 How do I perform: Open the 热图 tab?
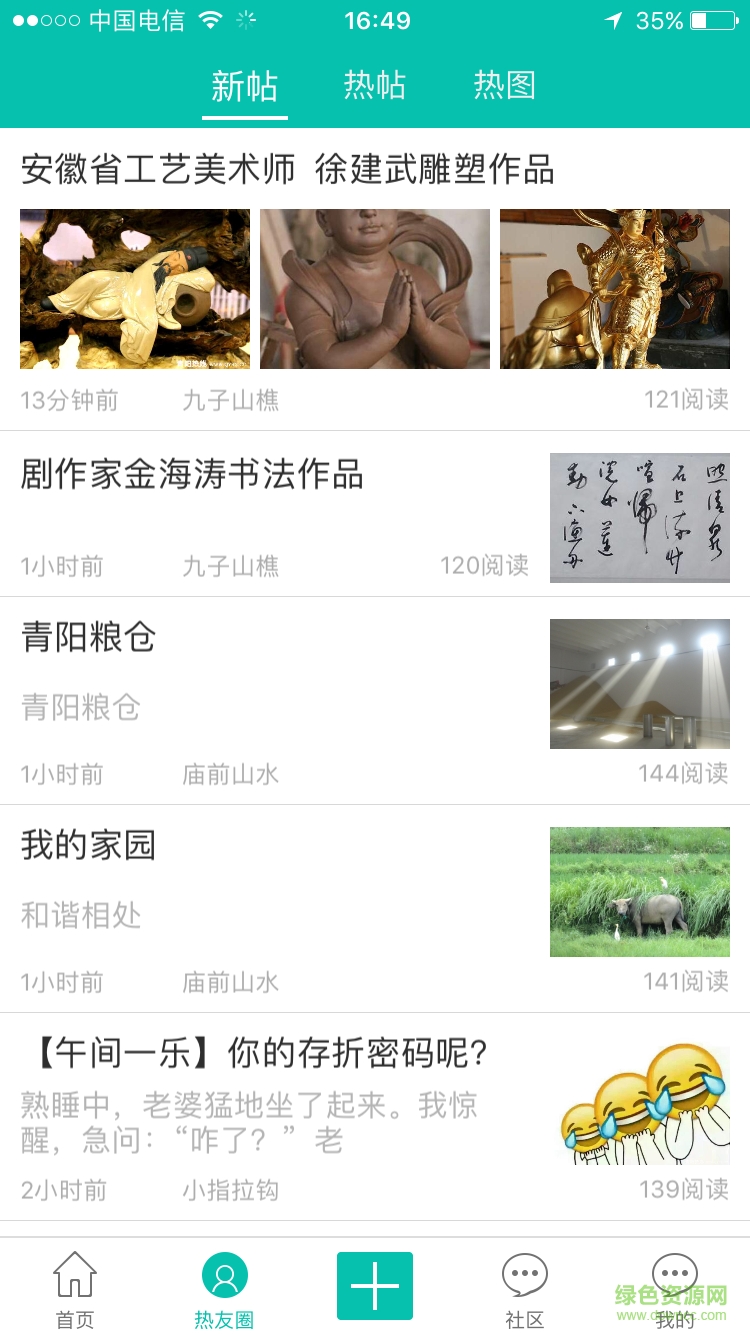tap(505, 86)
